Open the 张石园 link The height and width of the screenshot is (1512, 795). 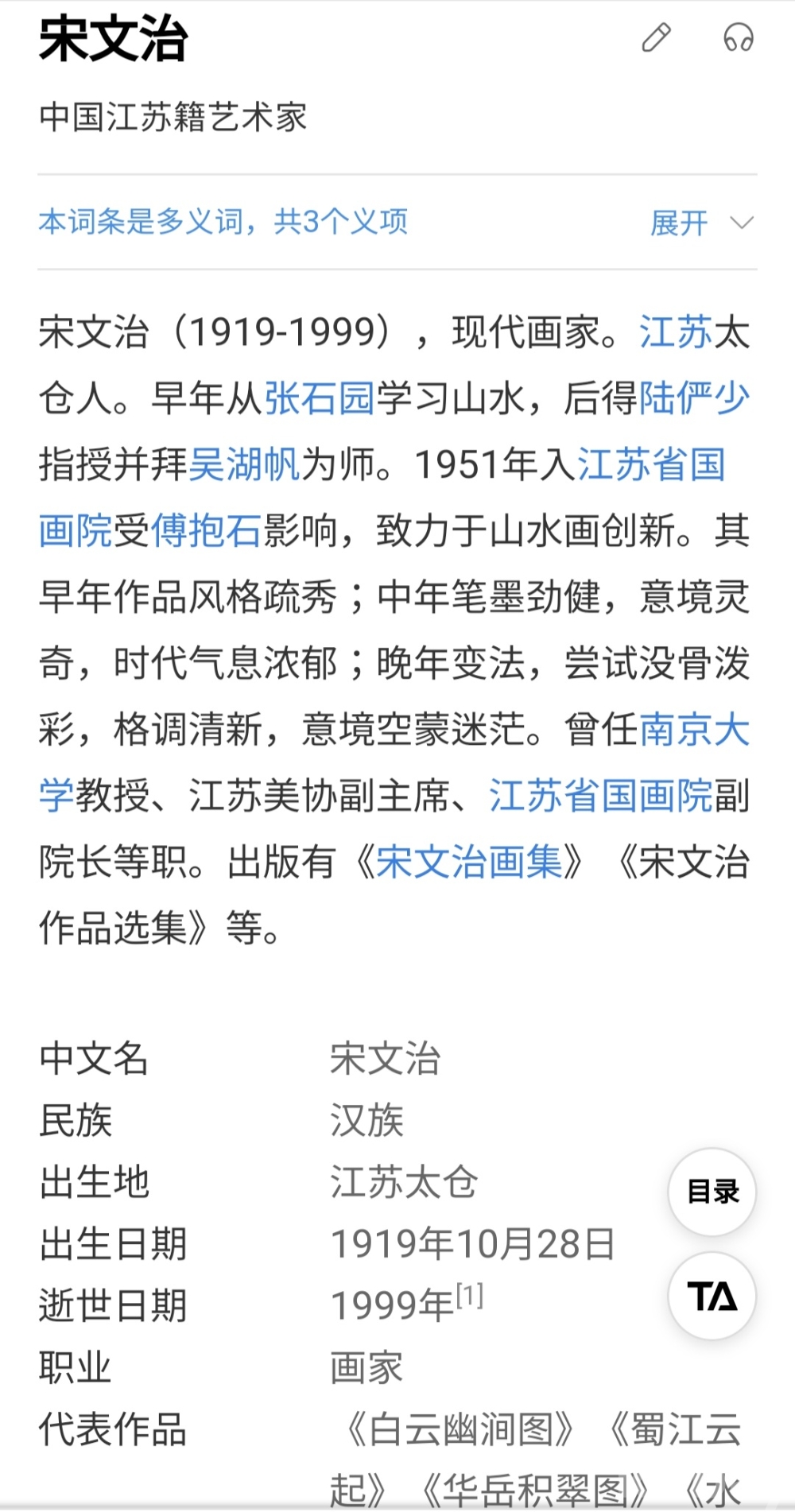(x=320, y=397)
